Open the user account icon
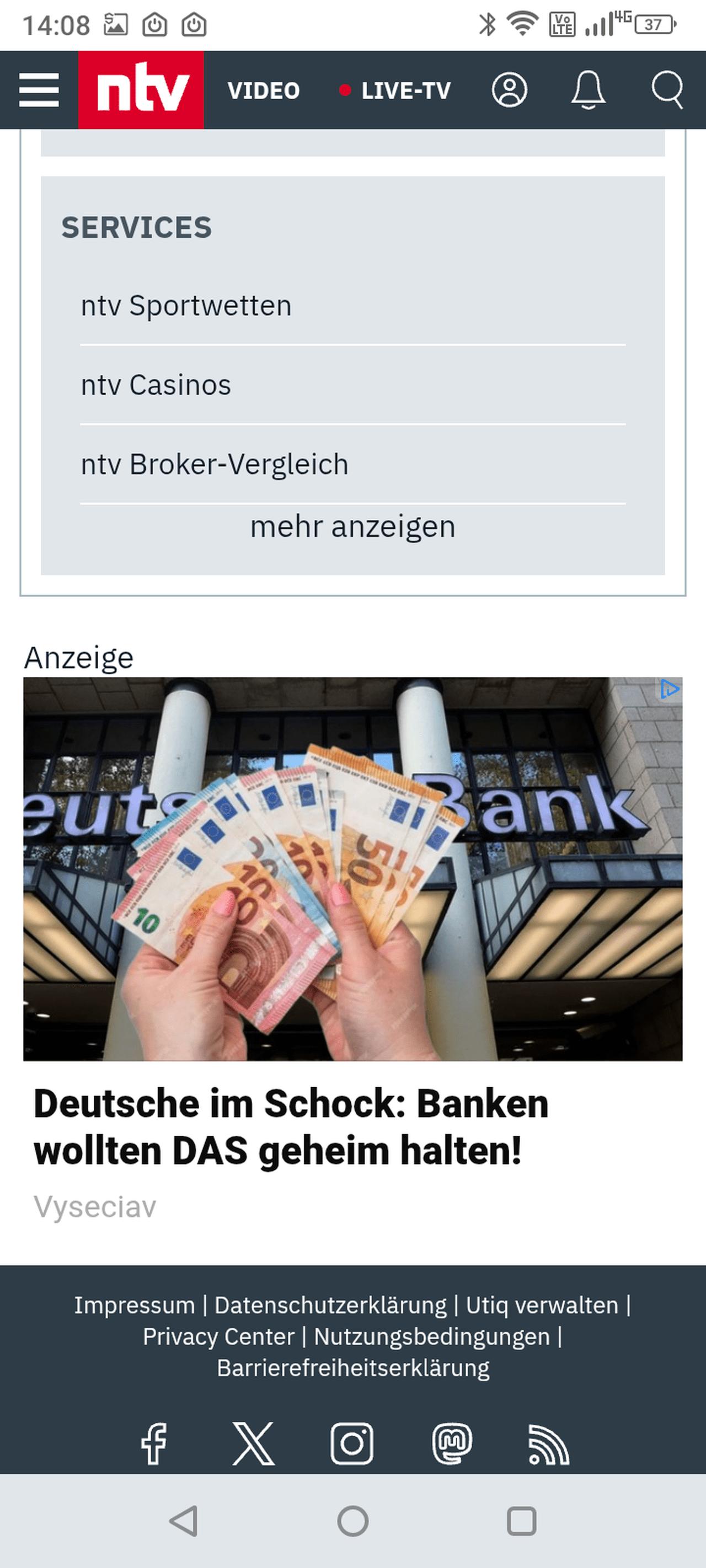 pyautogui.click(x=509, y=90)
